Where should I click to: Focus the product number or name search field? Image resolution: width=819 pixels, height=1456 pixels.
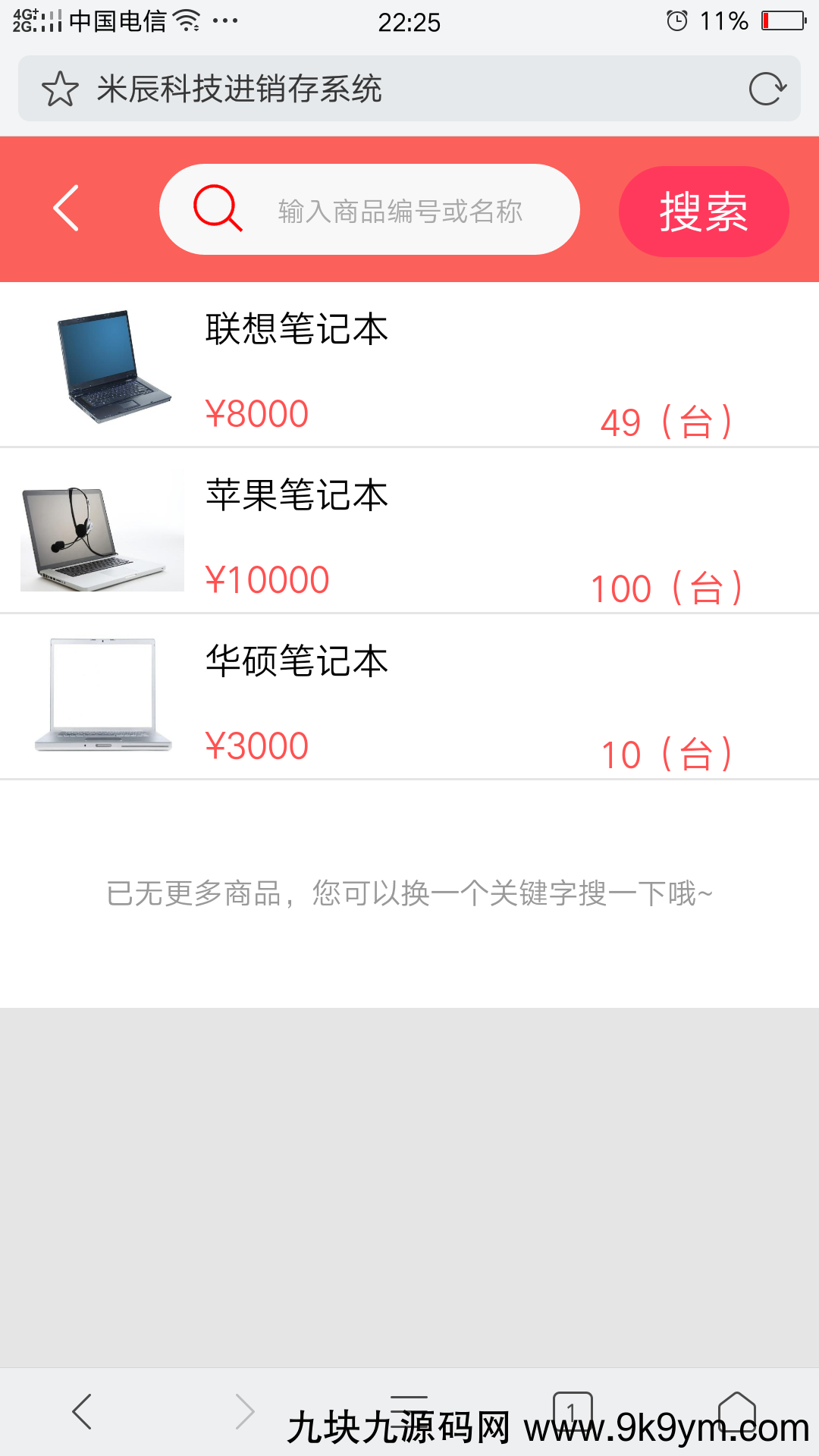[400, 211]
